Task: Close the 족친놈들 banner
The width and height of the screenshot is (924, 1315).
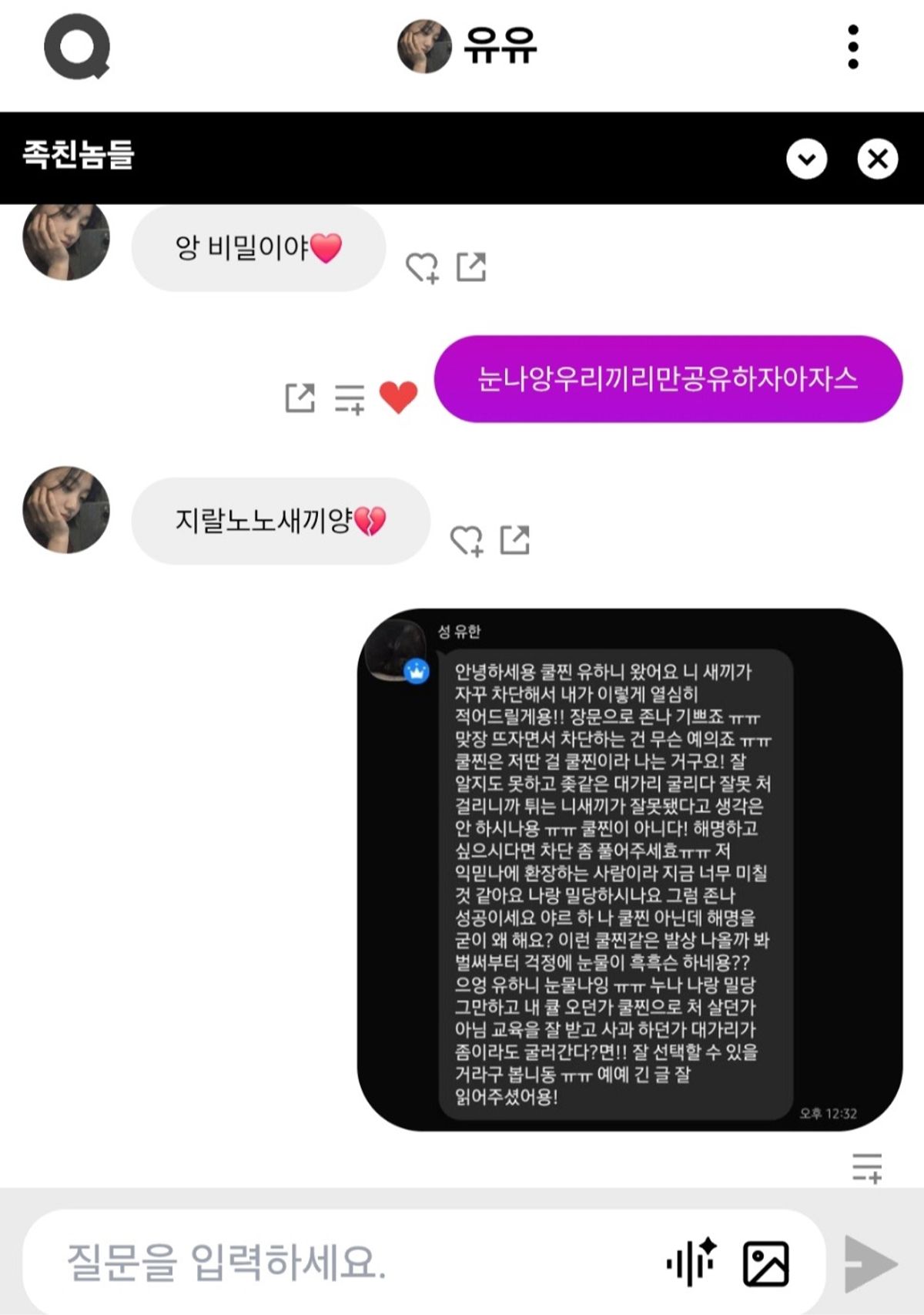Action: tap(877, 159)
